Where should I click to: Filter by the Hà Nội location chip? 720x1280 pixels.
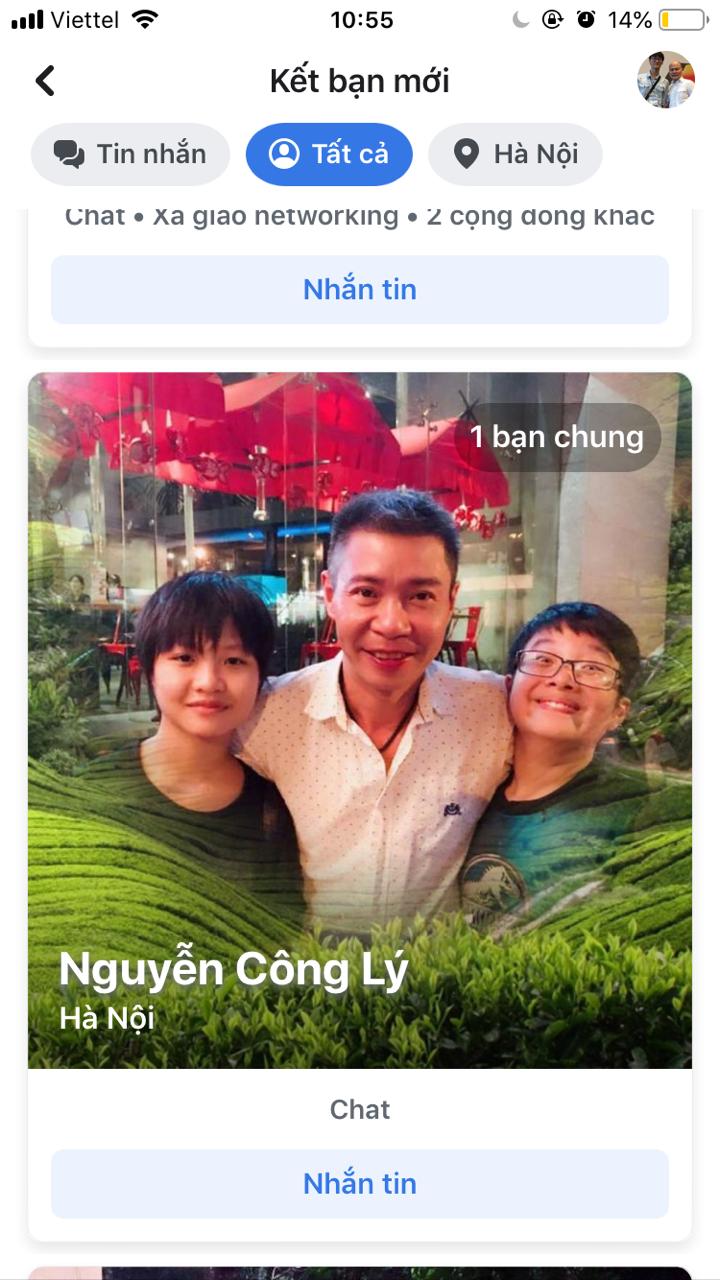pos(515,154)
